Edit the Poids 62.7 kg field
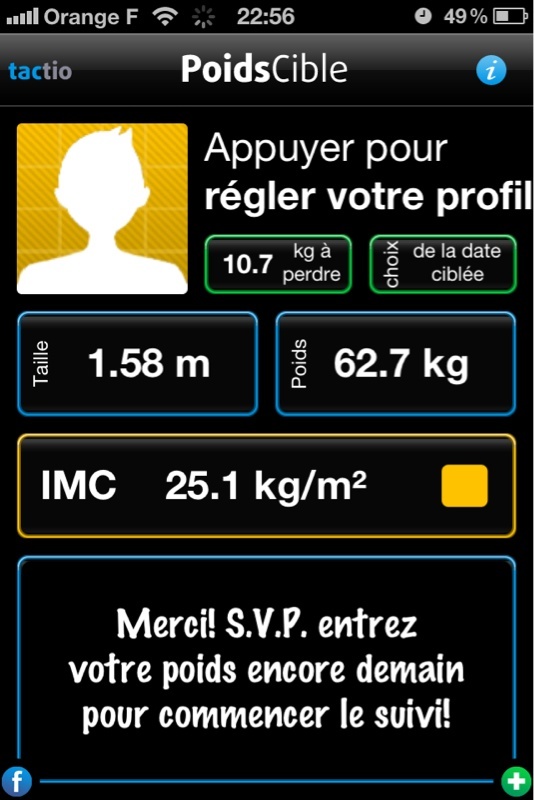The width and height of the screenshot is (534, 800). click(395, 363)
